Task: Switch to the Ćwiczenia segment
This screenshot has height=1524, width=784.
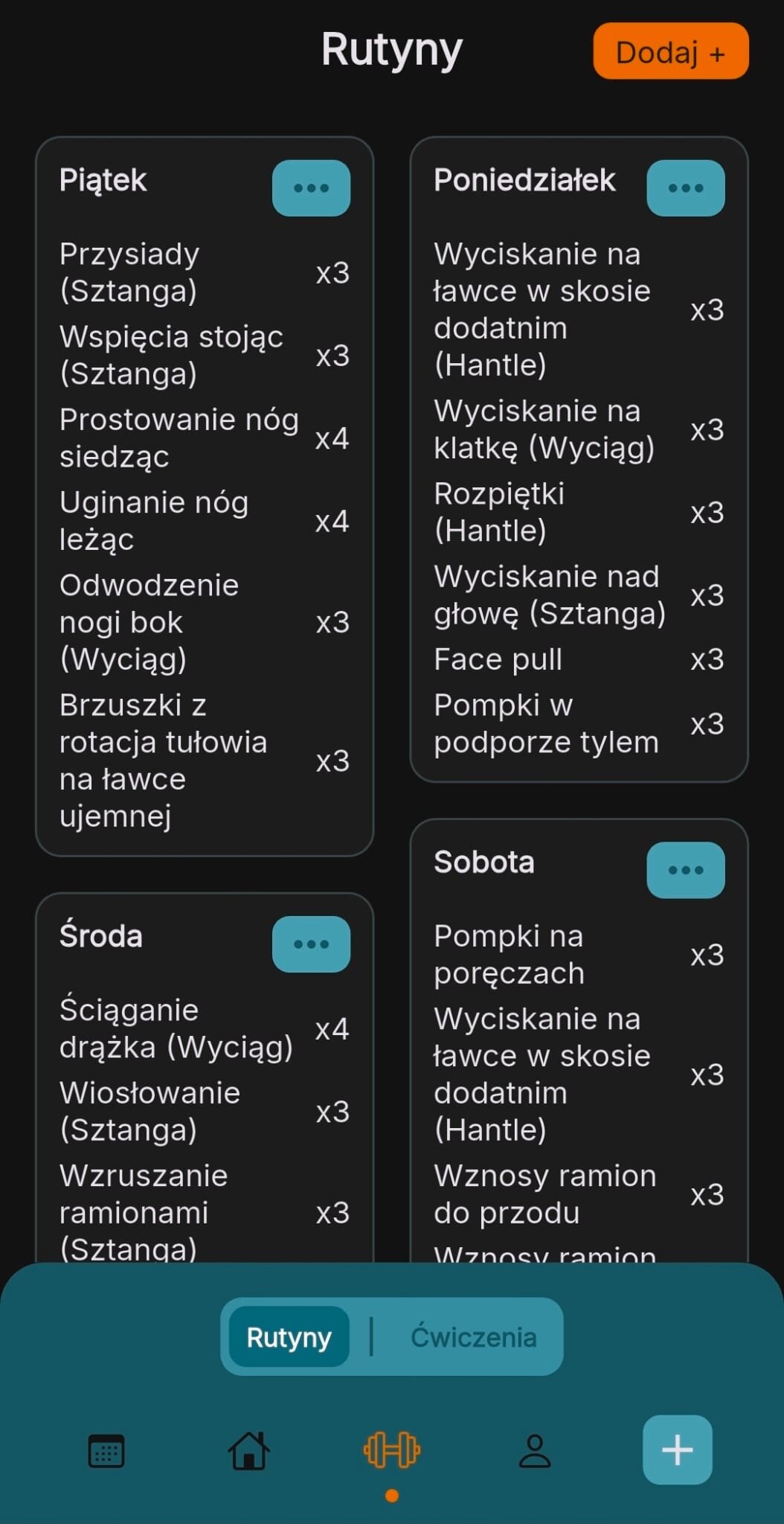Action: (473, 1337)
